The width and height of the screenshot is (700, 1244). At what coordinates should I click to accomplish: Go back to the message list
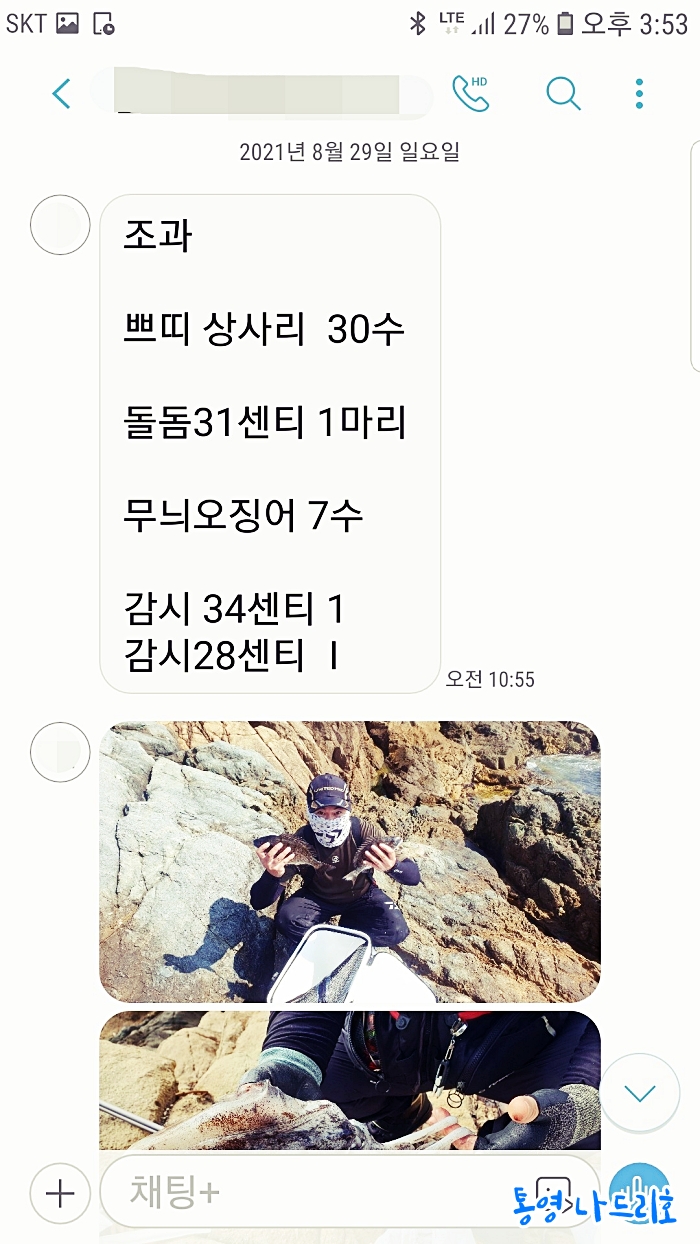coord(62,94)
